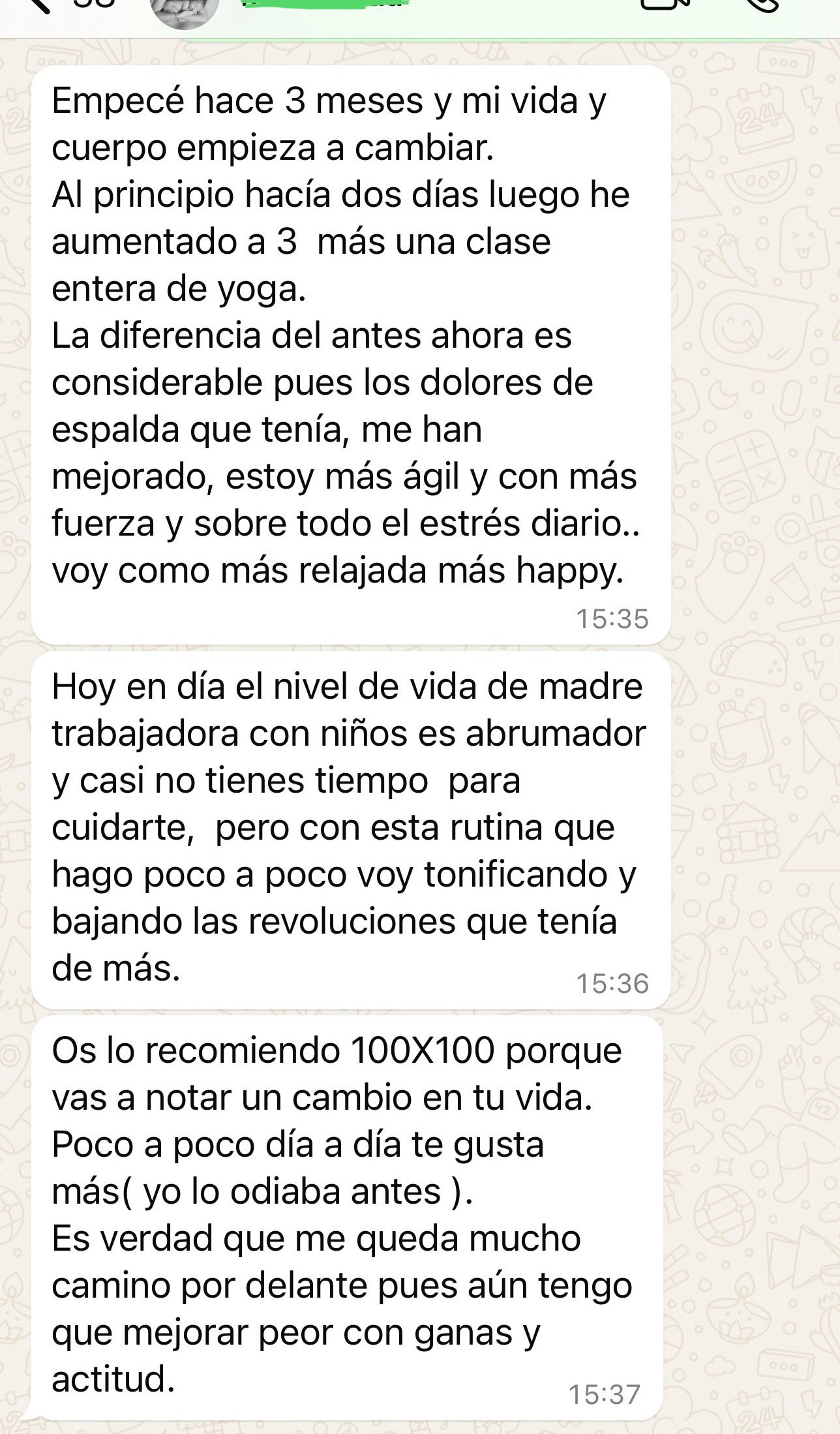The height and width of the screenshot is (1434, 840).
Task: Start a voice call
Action: pyautogui.click(x=761, y=5)
